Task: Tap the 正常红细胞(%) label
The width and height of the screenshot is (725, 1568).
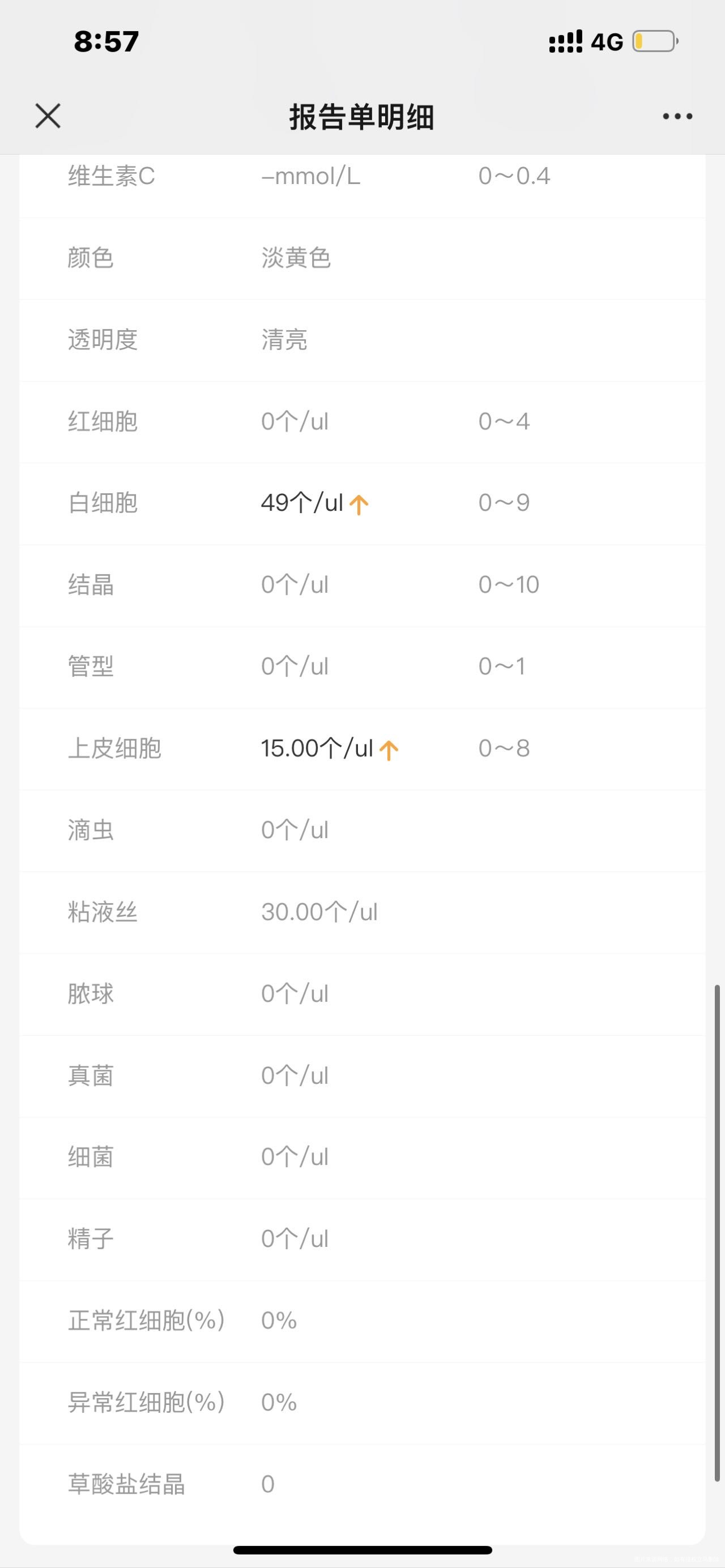Action: (x=146, y=1319)
